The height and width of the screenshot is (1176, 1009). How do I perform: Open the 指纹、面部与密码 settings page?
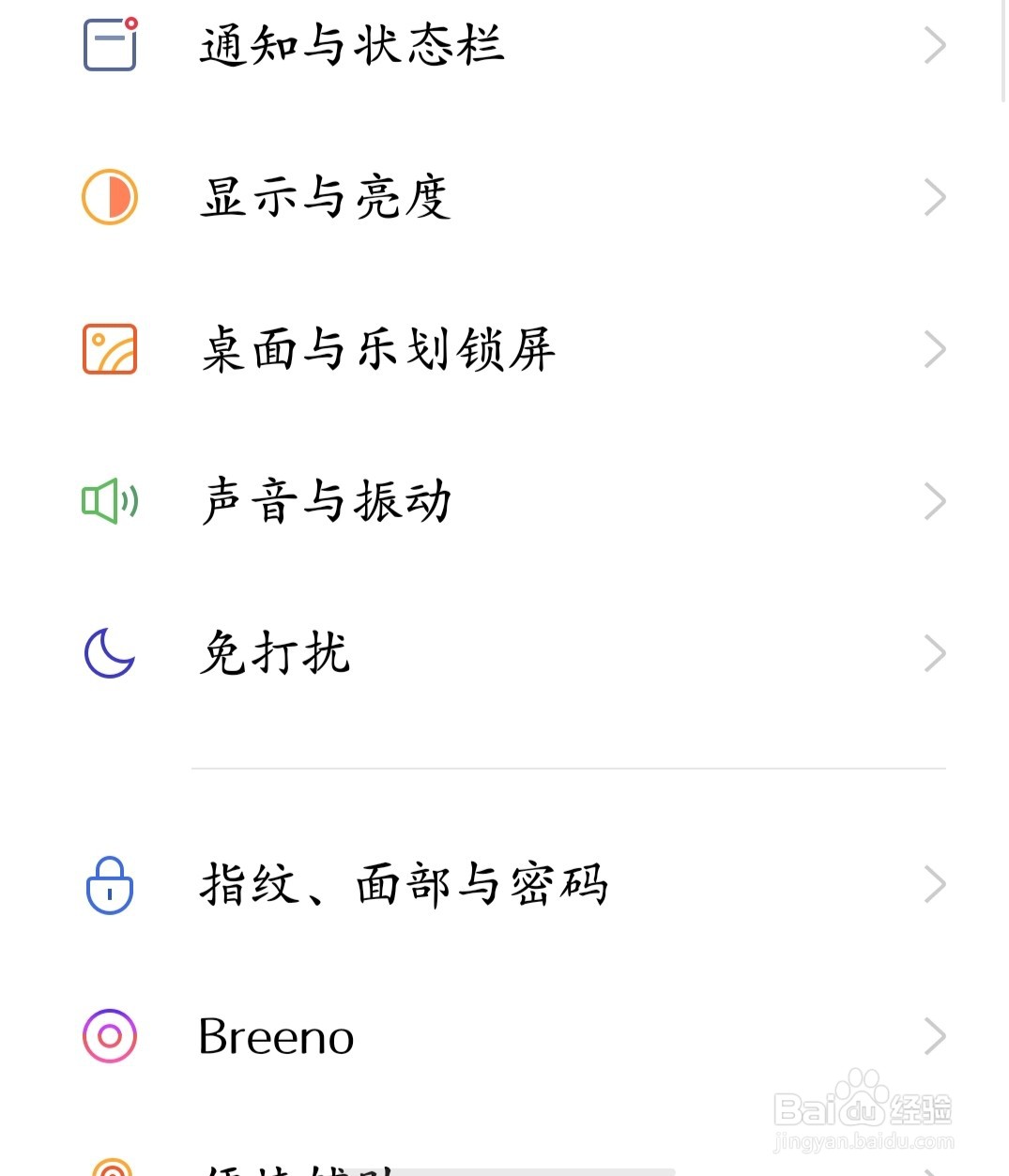[404, 883]
